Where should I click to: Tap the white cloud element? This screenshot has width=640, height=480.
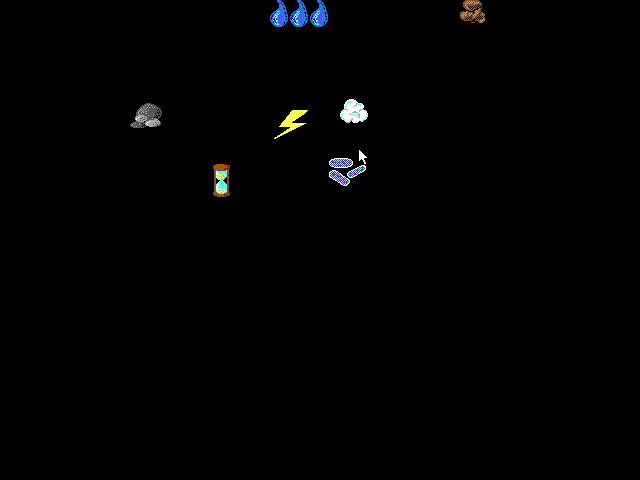(x=354, y=111)
